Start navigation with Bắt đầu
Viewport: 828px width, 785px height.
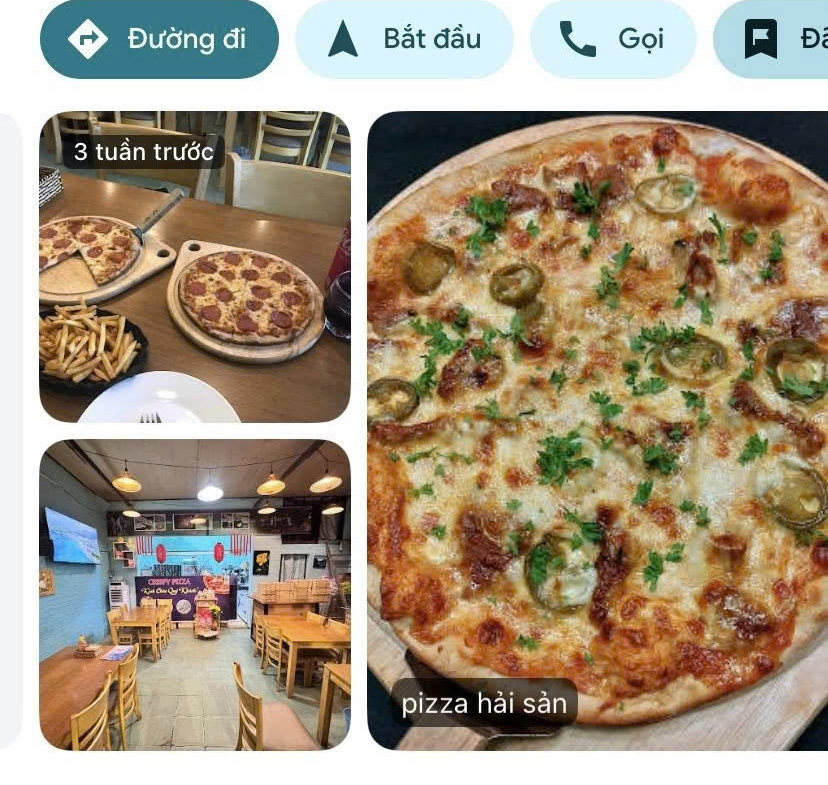point(404,40)
